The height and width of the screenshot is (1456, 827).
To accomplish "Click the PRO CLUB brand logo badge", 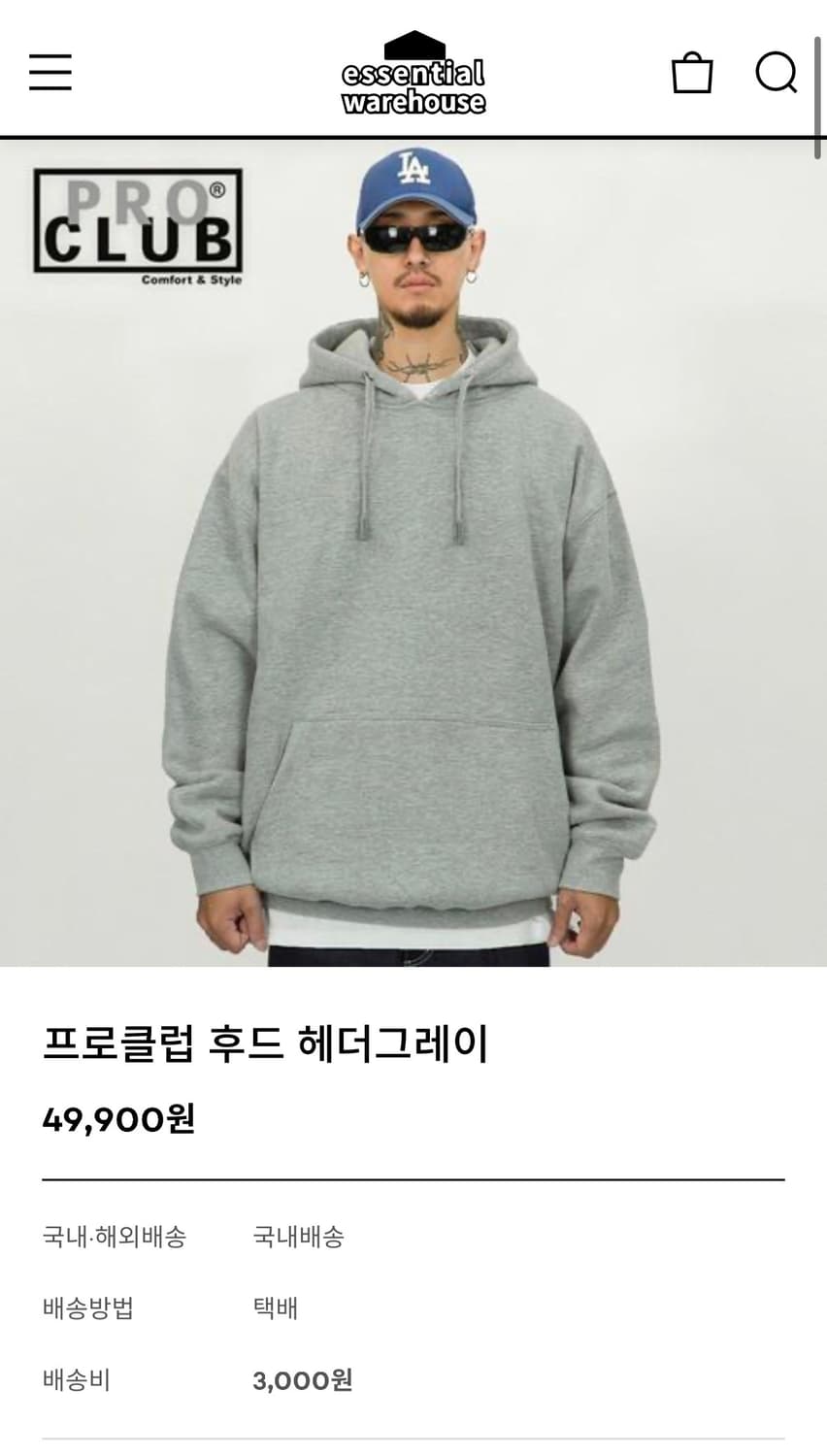I will tap(137, 223).
